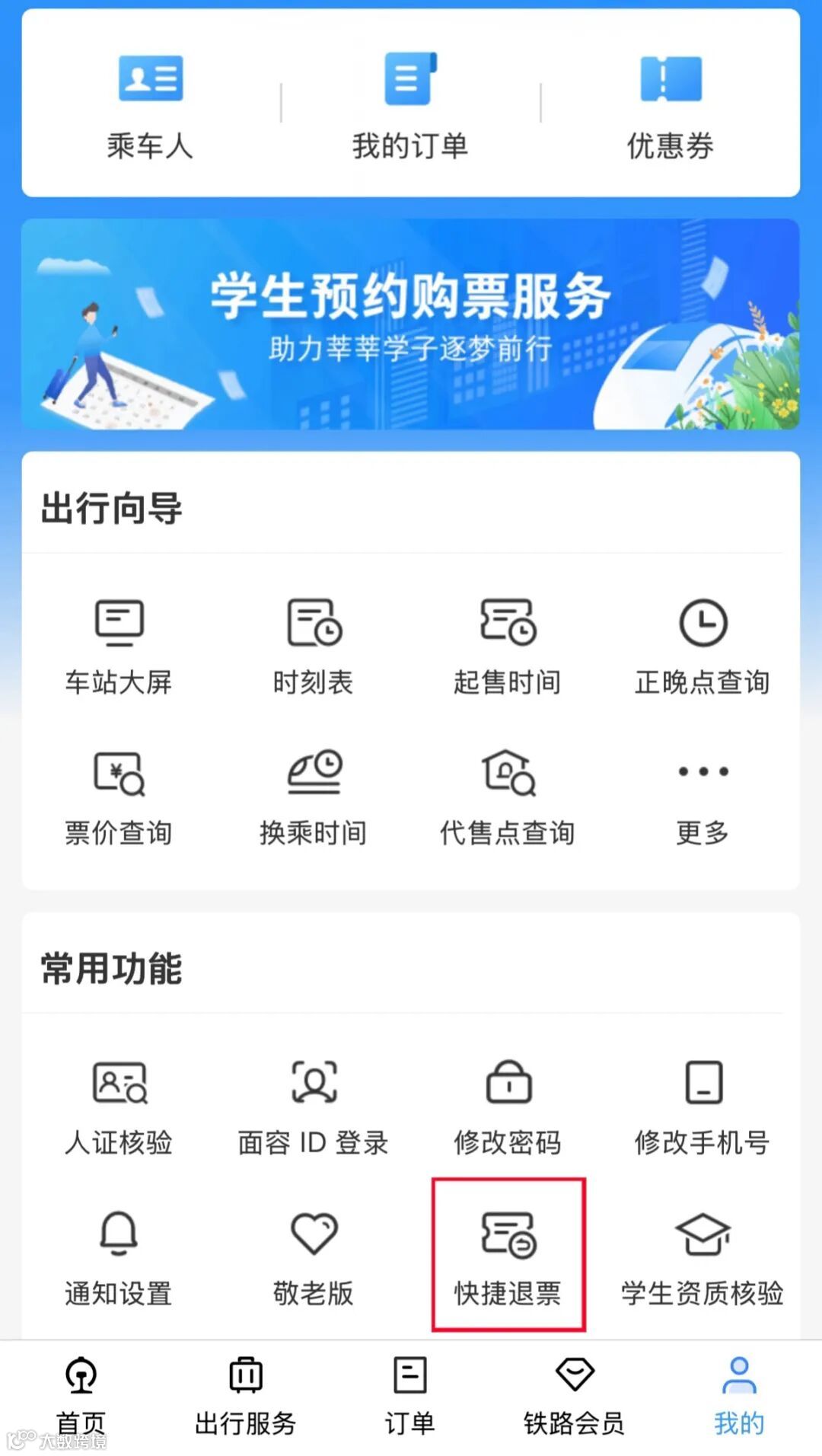Tap 更多 in 出行向导
This screenshot has width=822, height=1456.
(703, 798)
